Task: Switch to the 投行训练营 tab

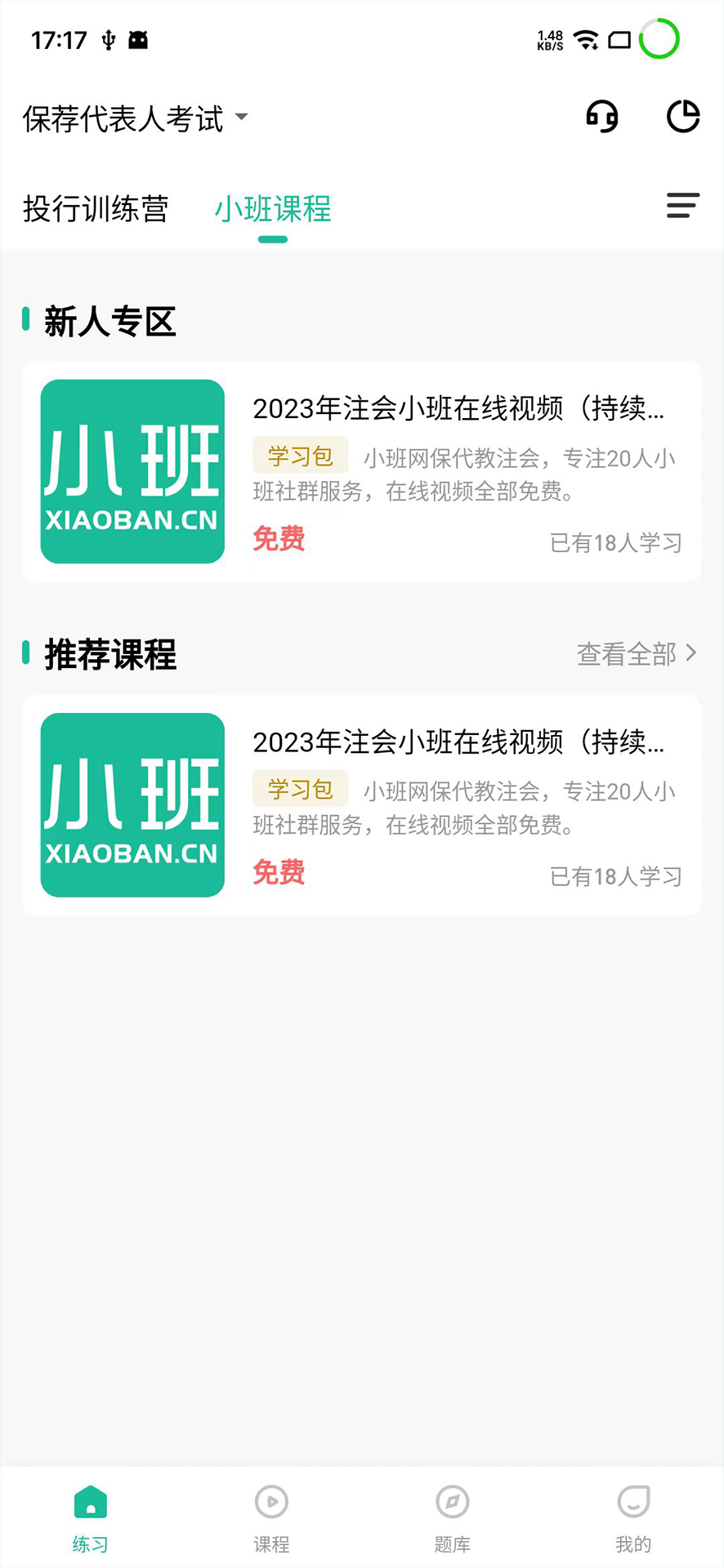Action: (95, 209)
